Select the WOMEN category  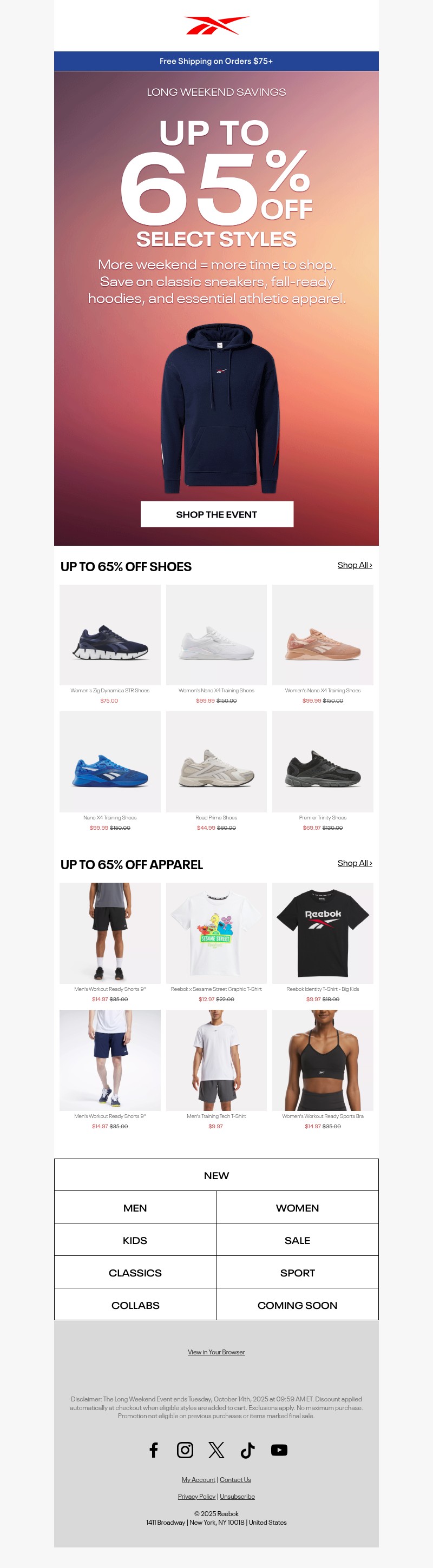[297, 1208]
